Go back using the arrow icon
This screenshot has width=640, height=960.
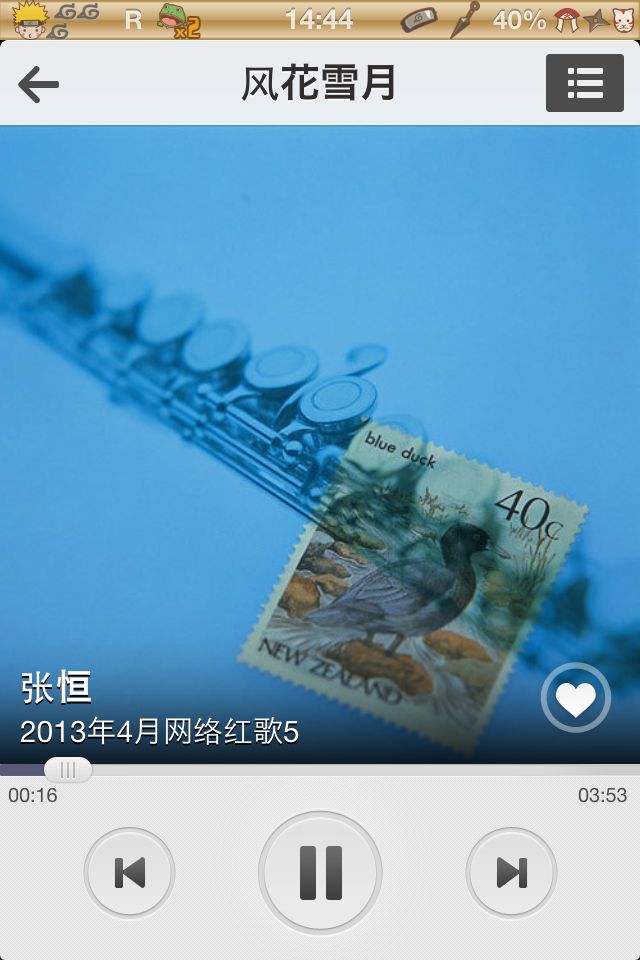39,85
